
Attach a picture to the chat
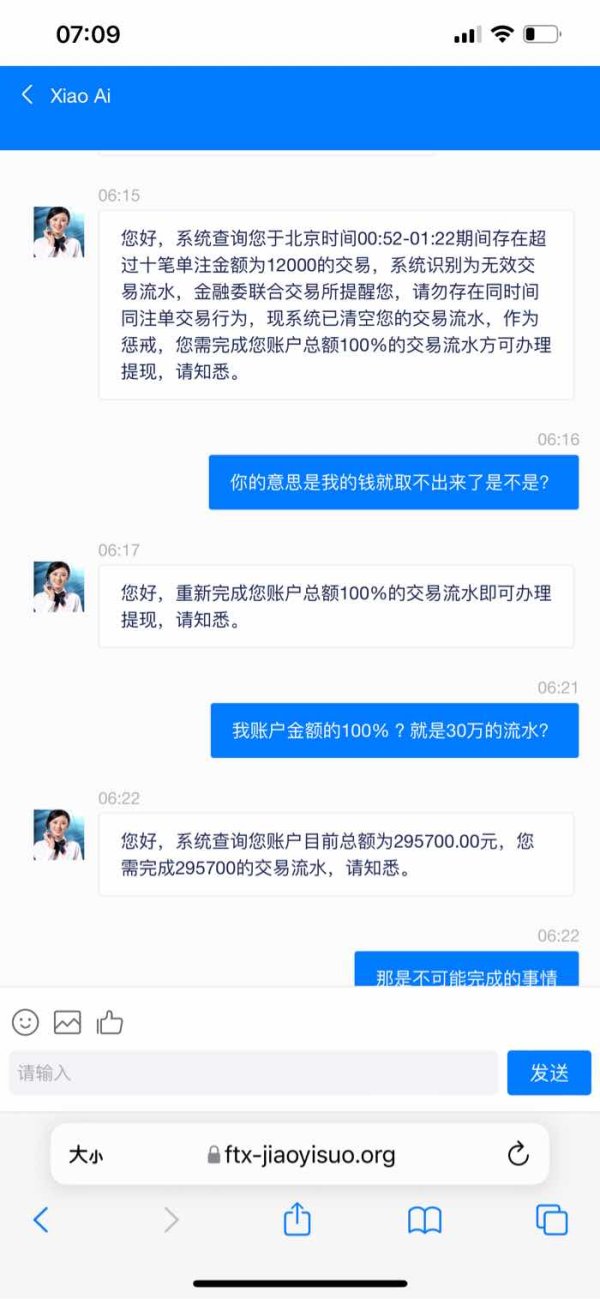pos(67,1022)
